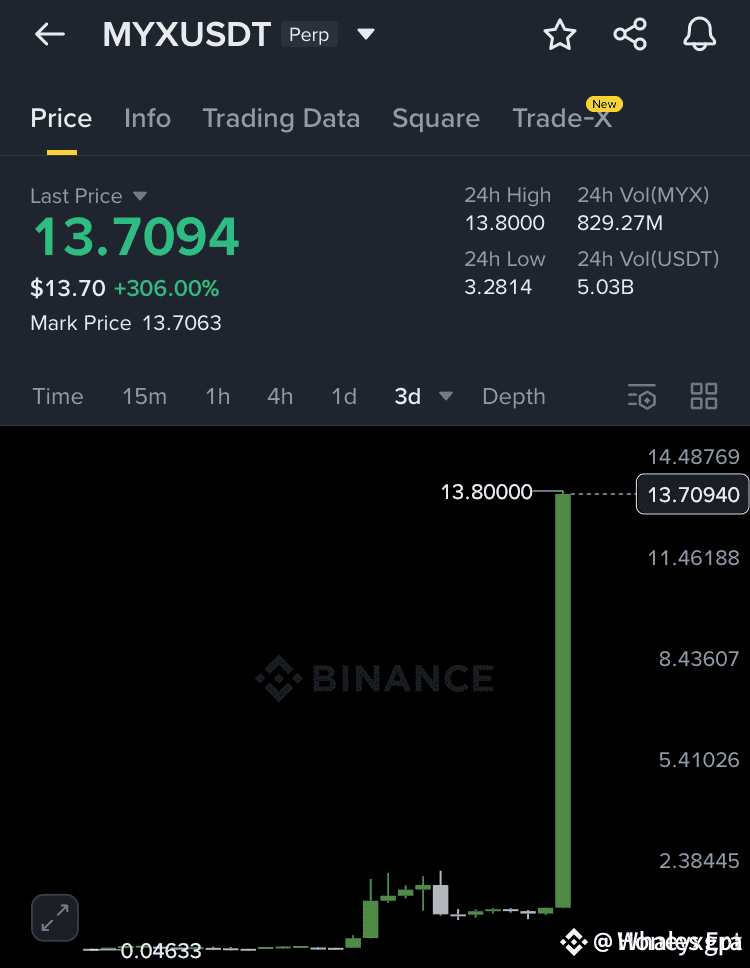Show the Depth chart
Viewport: 750px width, 968px height.
coord(514,396)
